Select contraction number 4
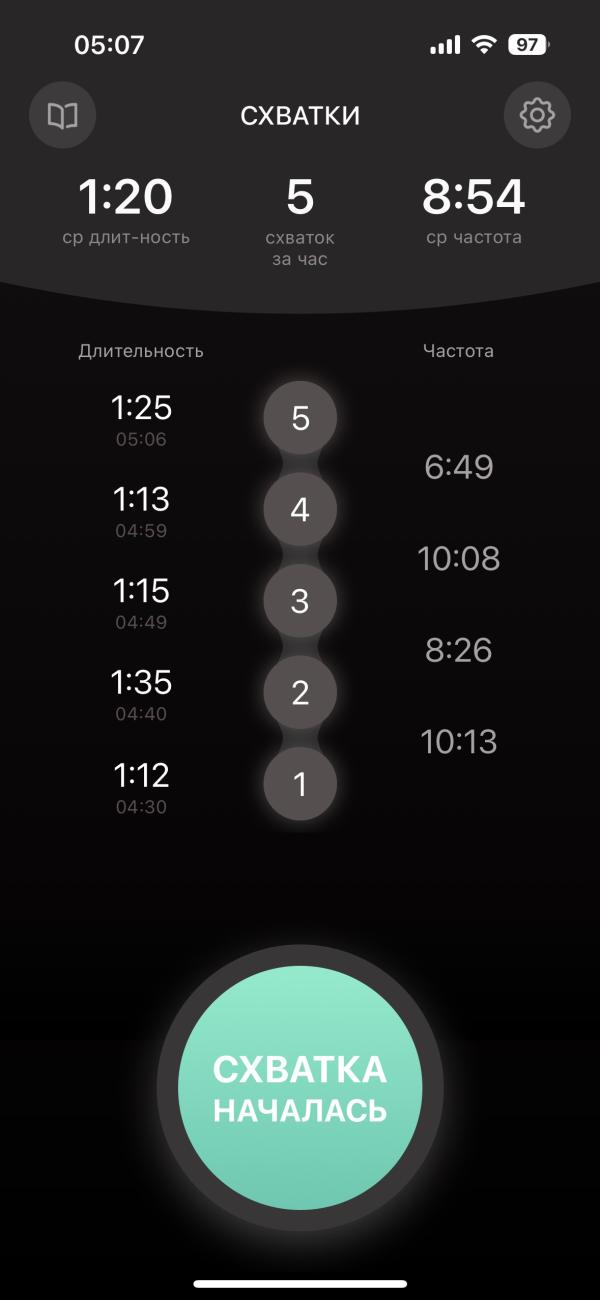The image size is (600, 1300). [x=300, y=511]
